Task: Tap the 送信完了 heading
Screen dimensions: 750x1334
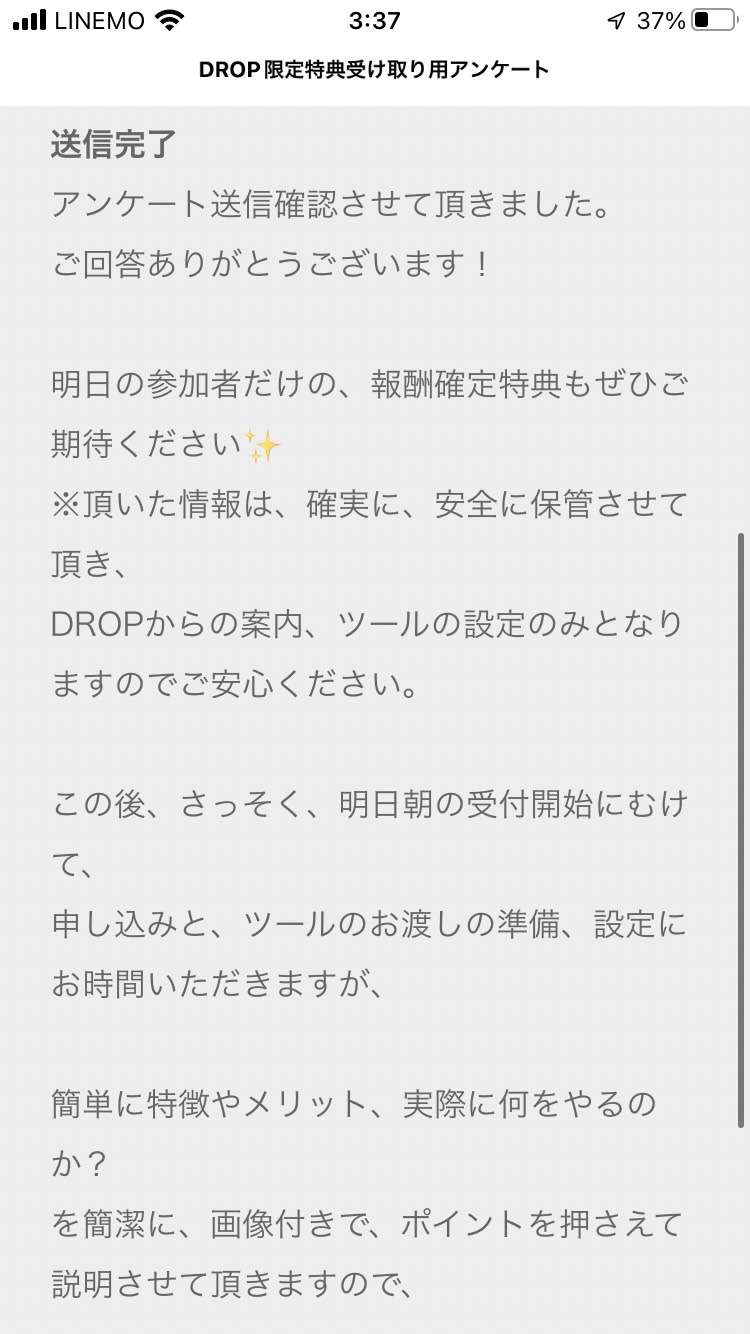Action: [113, 145]
